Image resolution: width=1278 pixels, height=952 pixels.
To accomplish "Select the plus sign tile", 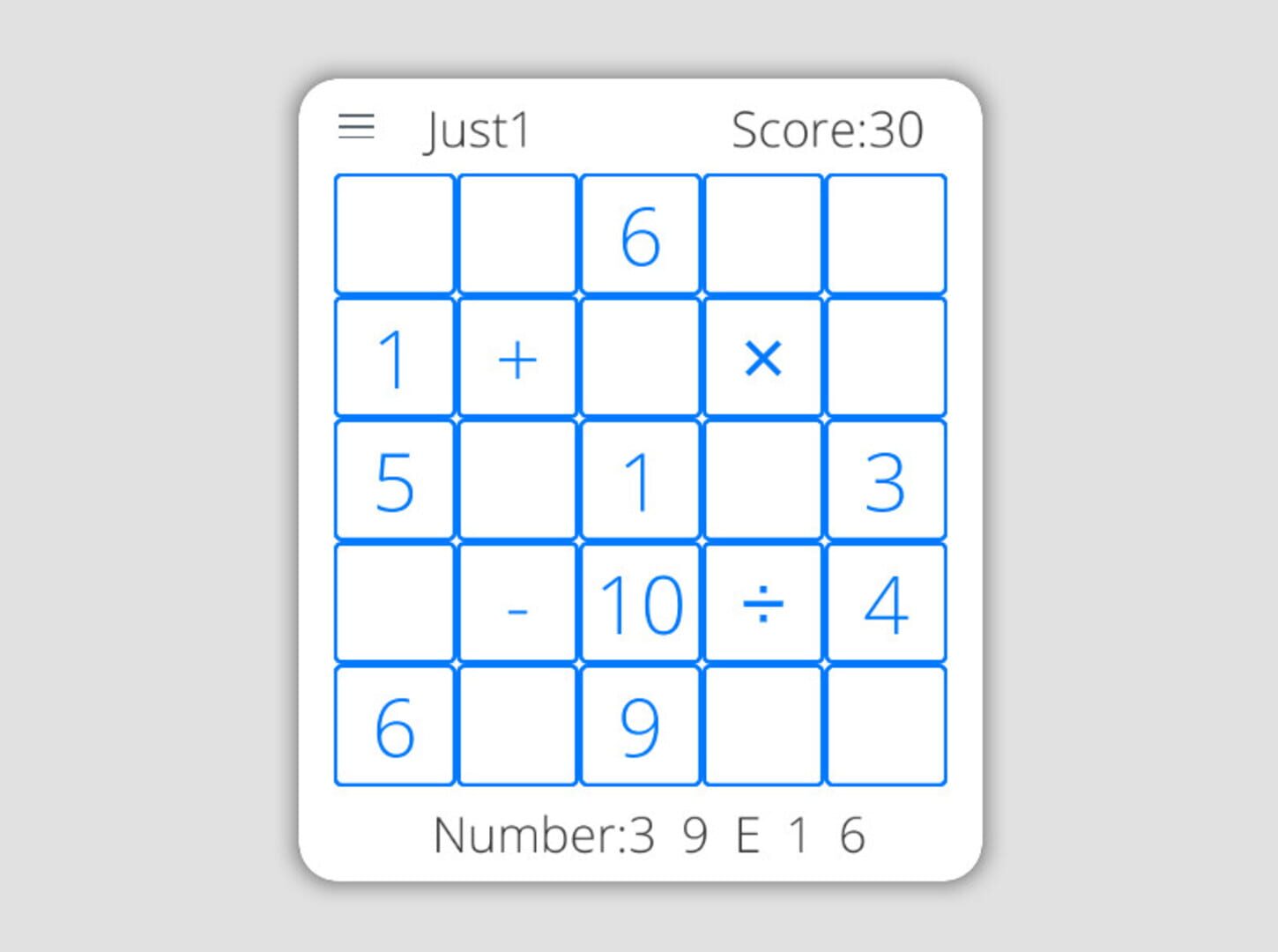I will click(517, 358).
